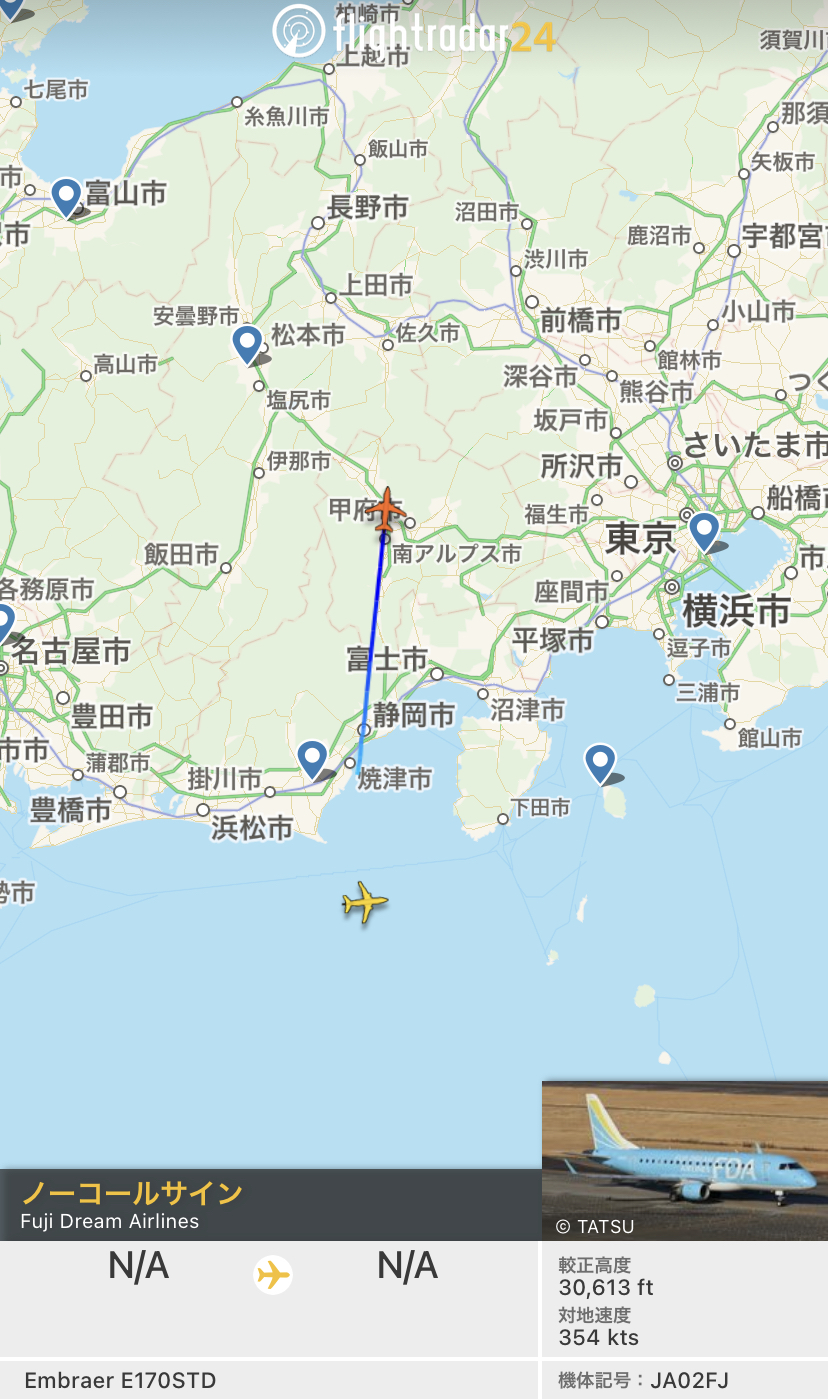Select the Tokyo airport pin near 東京

[705, 532]
